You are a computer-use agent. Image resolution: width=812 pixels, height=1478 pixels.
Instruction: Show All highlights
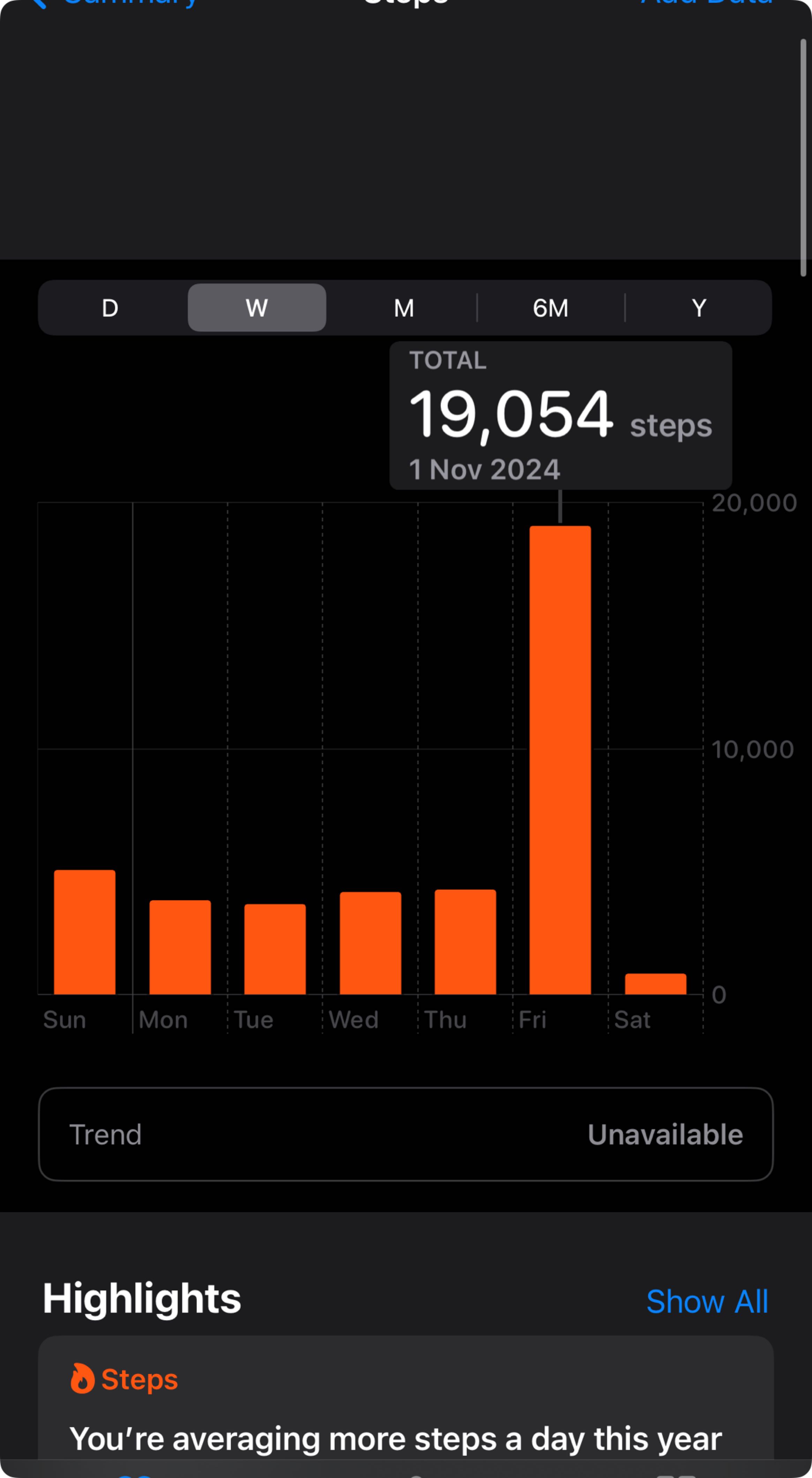[706, 1301]
